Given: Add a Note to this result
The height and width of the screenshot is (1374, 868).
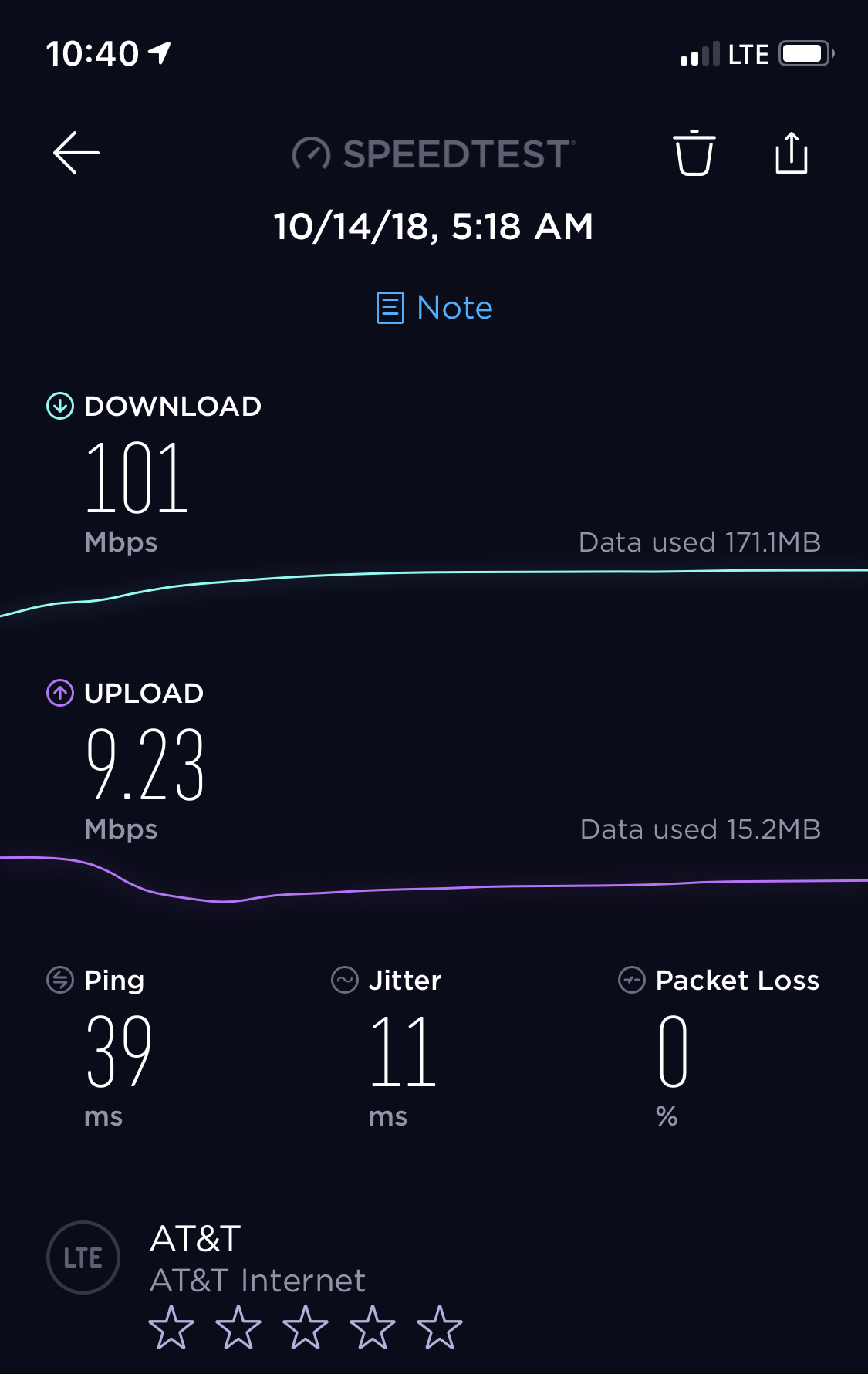Looking at the screenshot, I should [x=434, y=308].
